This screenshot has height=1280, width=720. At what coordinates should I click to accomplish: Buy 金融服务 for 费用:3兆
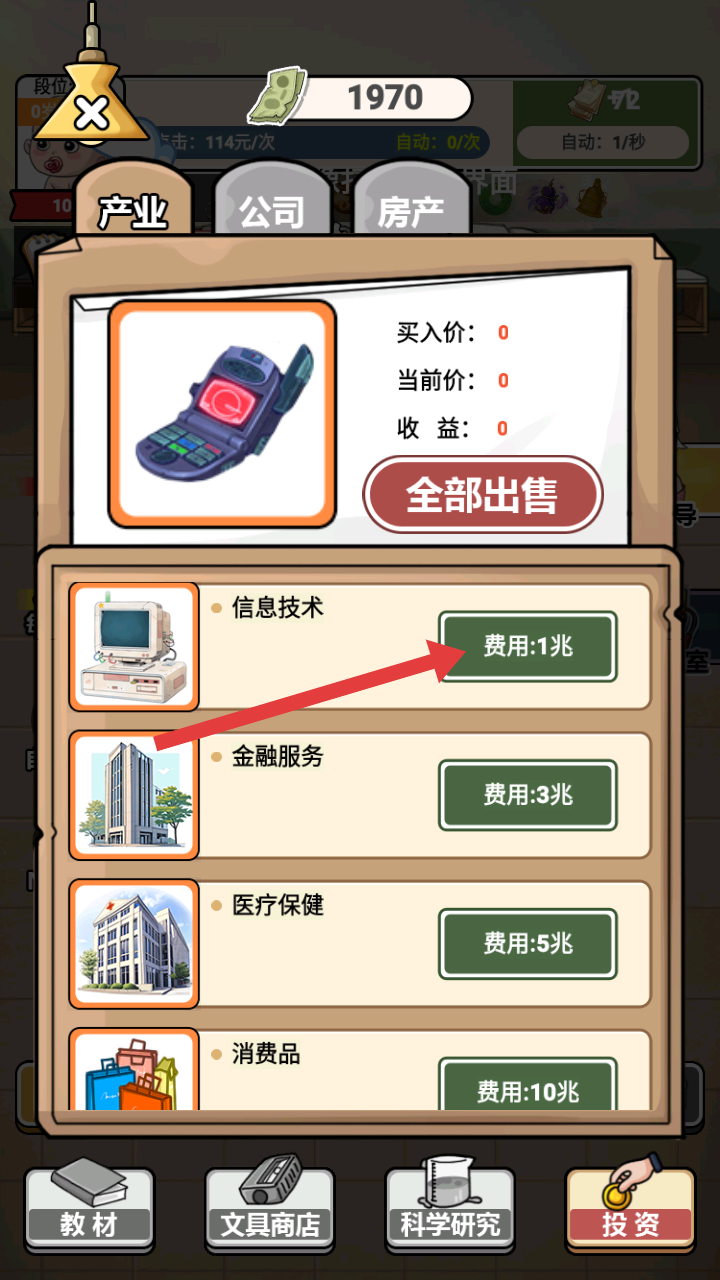pyautogui.click(x=527, y=795)
